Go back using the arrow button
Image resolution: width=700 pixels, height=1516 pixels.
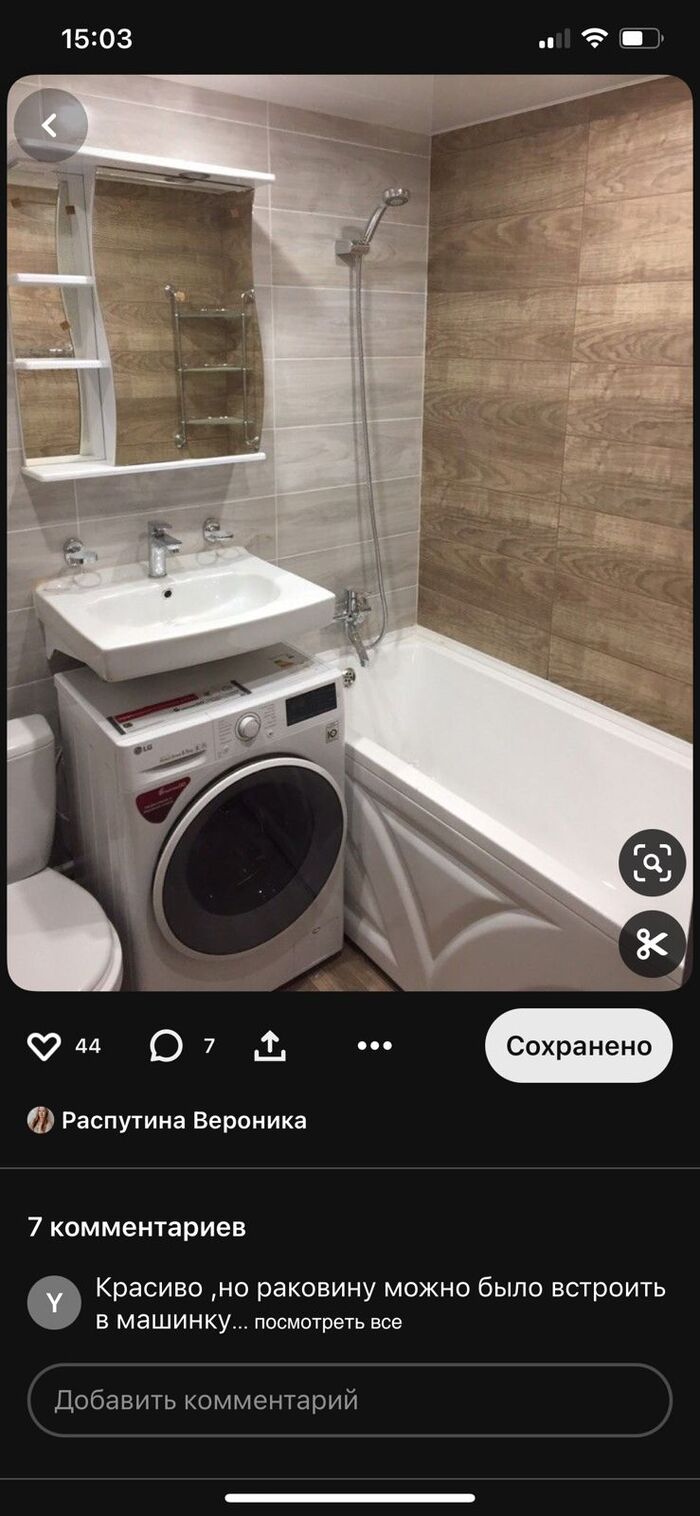[50, 126]
